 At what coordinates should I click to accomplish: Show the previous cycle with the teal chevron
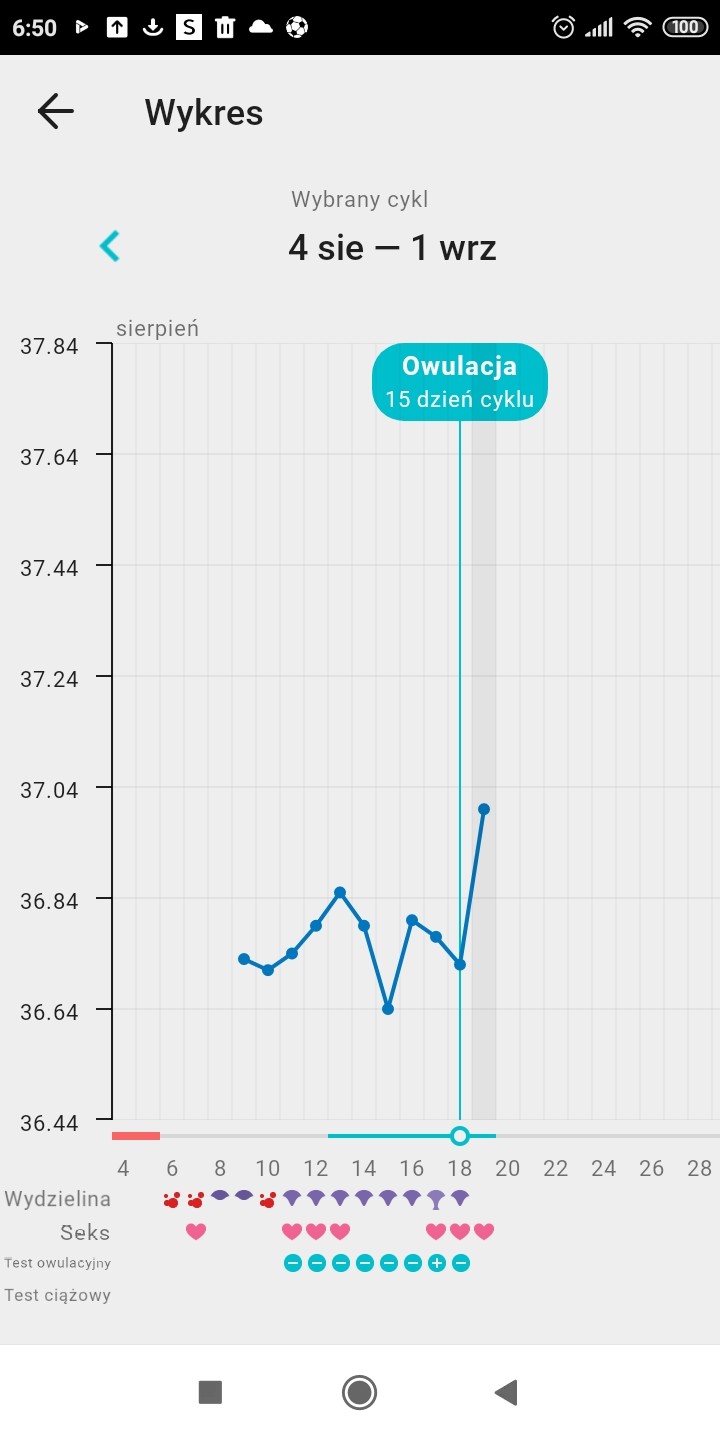[x=110, y=246]
